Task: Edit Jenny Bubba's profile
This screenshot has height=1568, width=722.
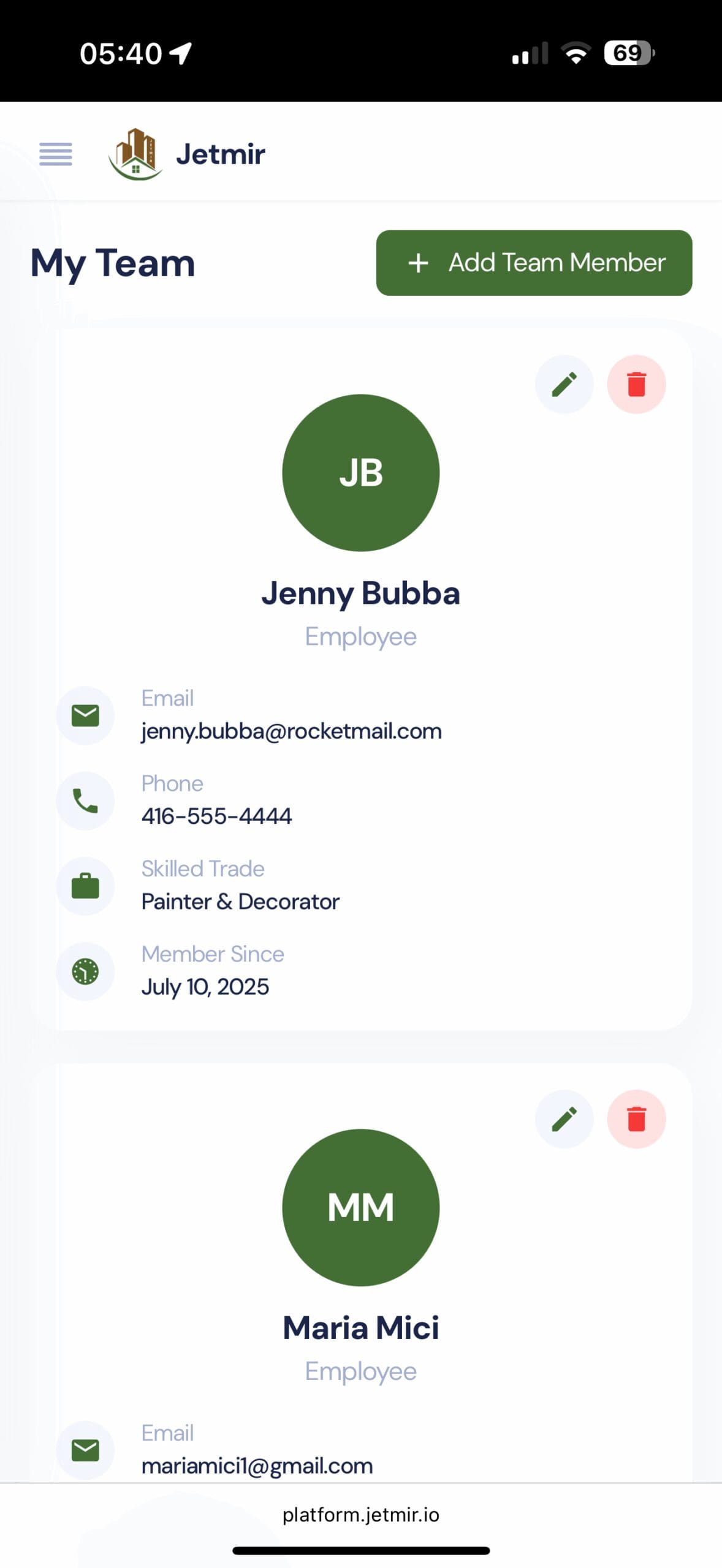Action: (564, 384)
